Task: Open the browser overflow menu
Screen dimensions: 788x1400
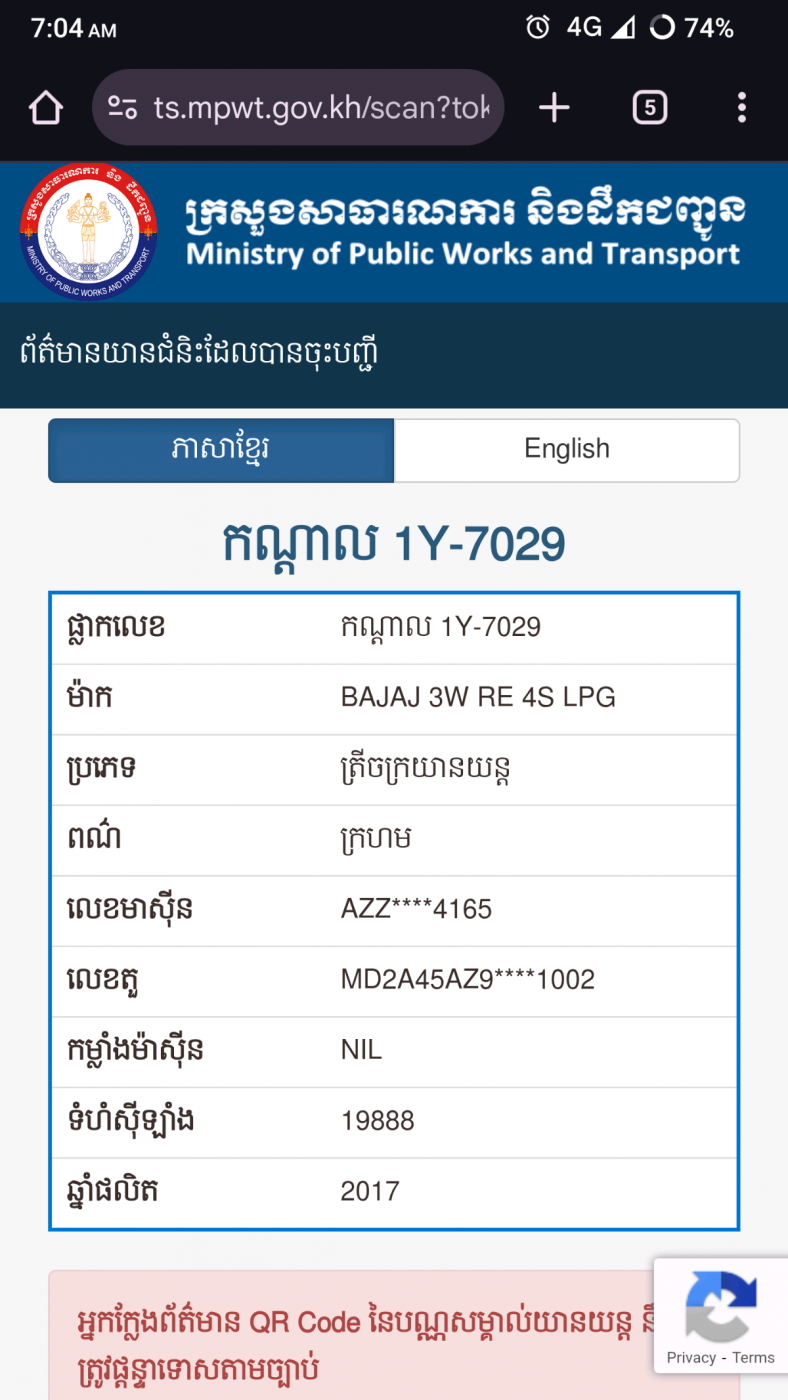Action: [x=741, y=107]
